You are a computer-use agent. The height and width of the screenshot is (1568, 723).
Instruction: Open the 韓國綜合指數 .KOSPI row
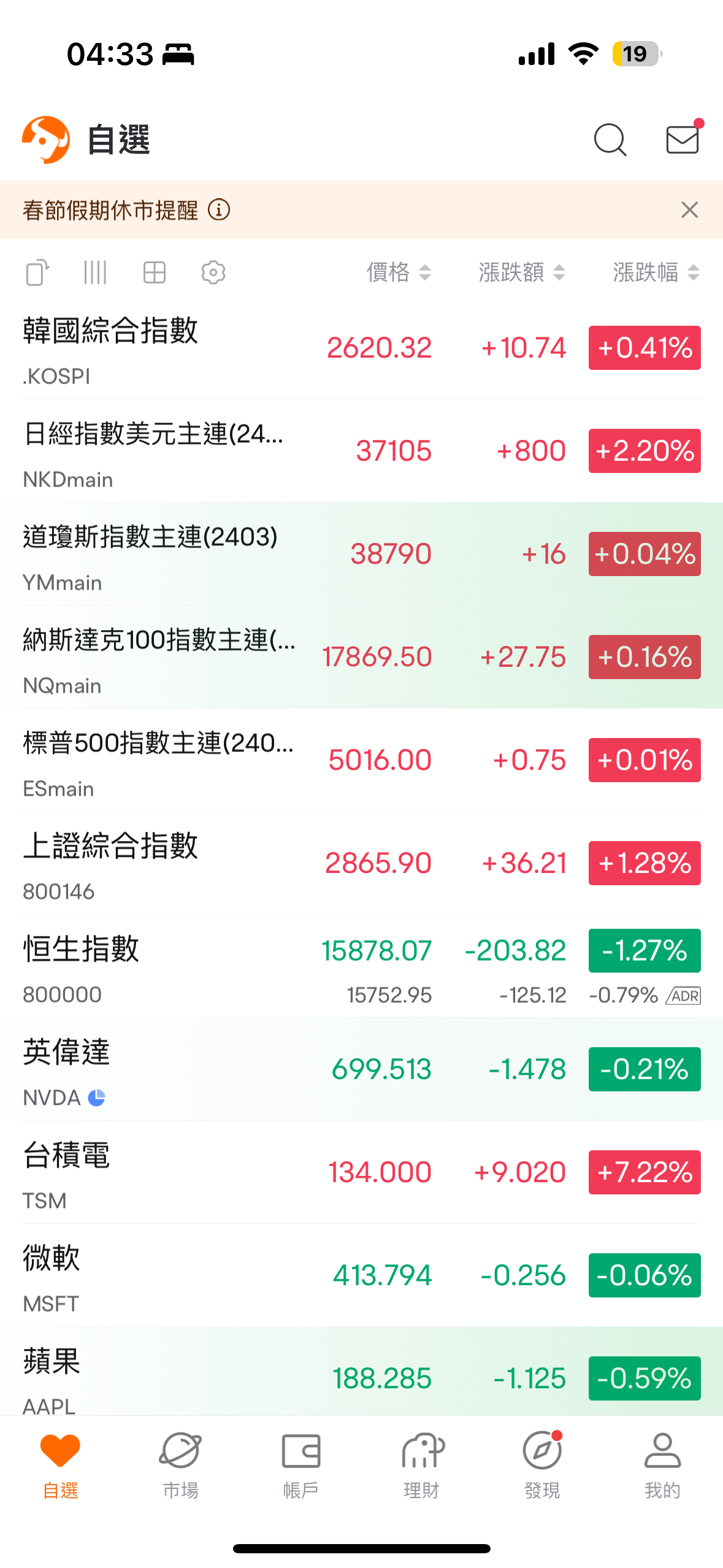click(362, 348)
